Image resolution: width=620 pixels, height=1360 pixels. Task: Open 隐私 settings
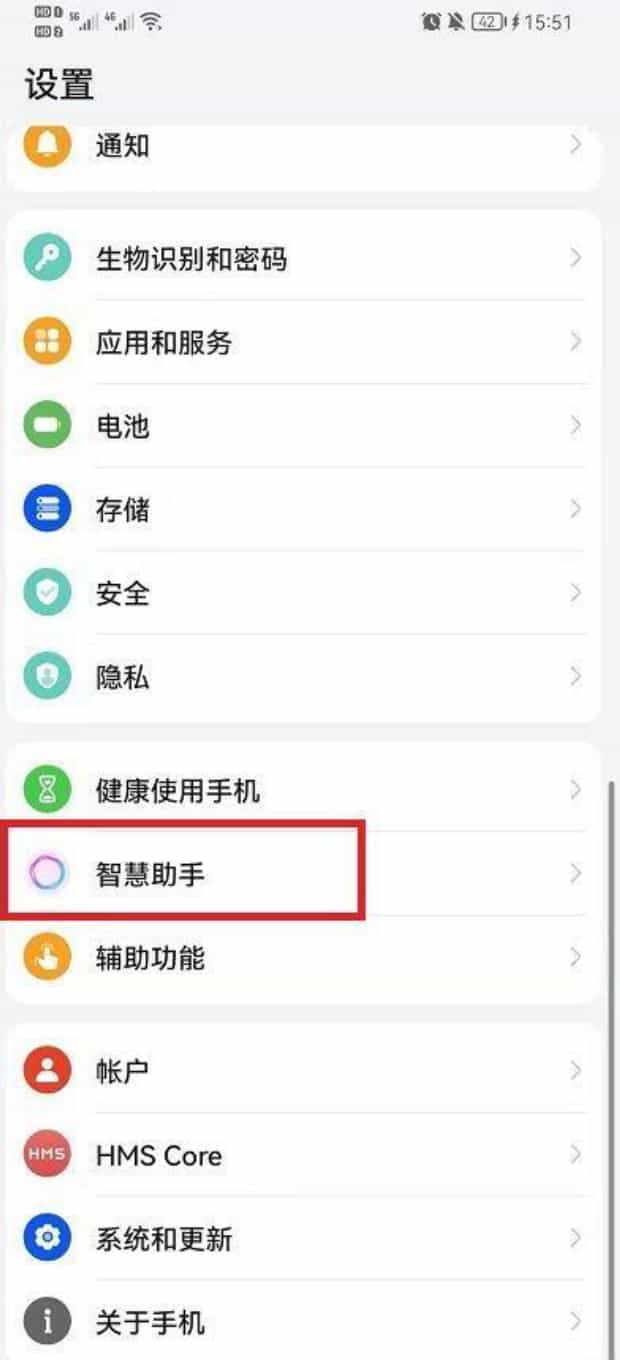[300, 677]
